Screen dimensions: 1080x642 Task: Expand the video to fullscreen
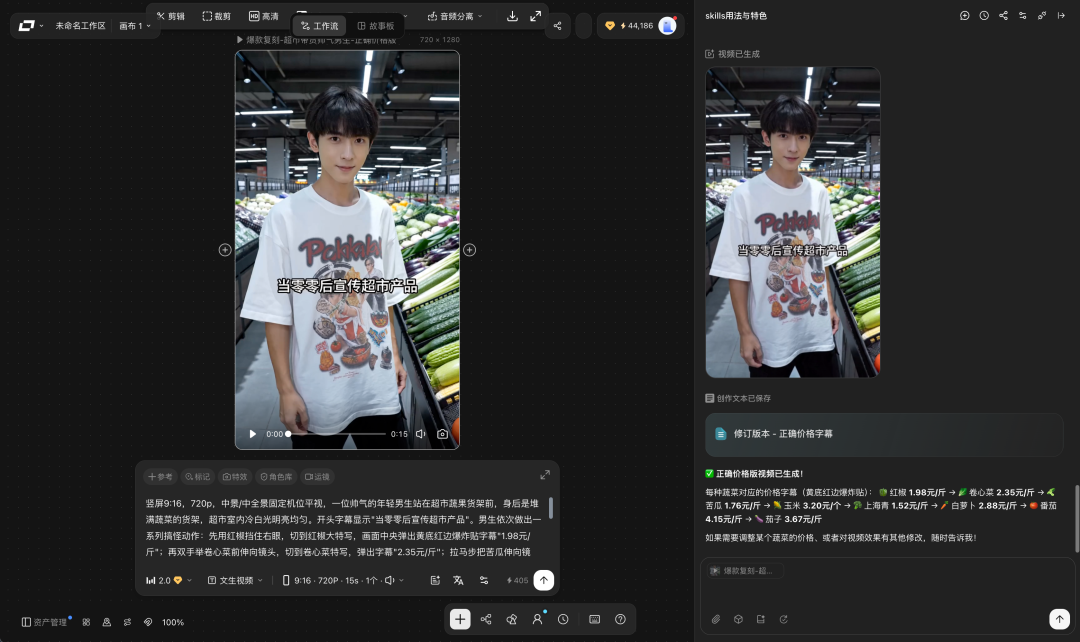coord(535,16)
